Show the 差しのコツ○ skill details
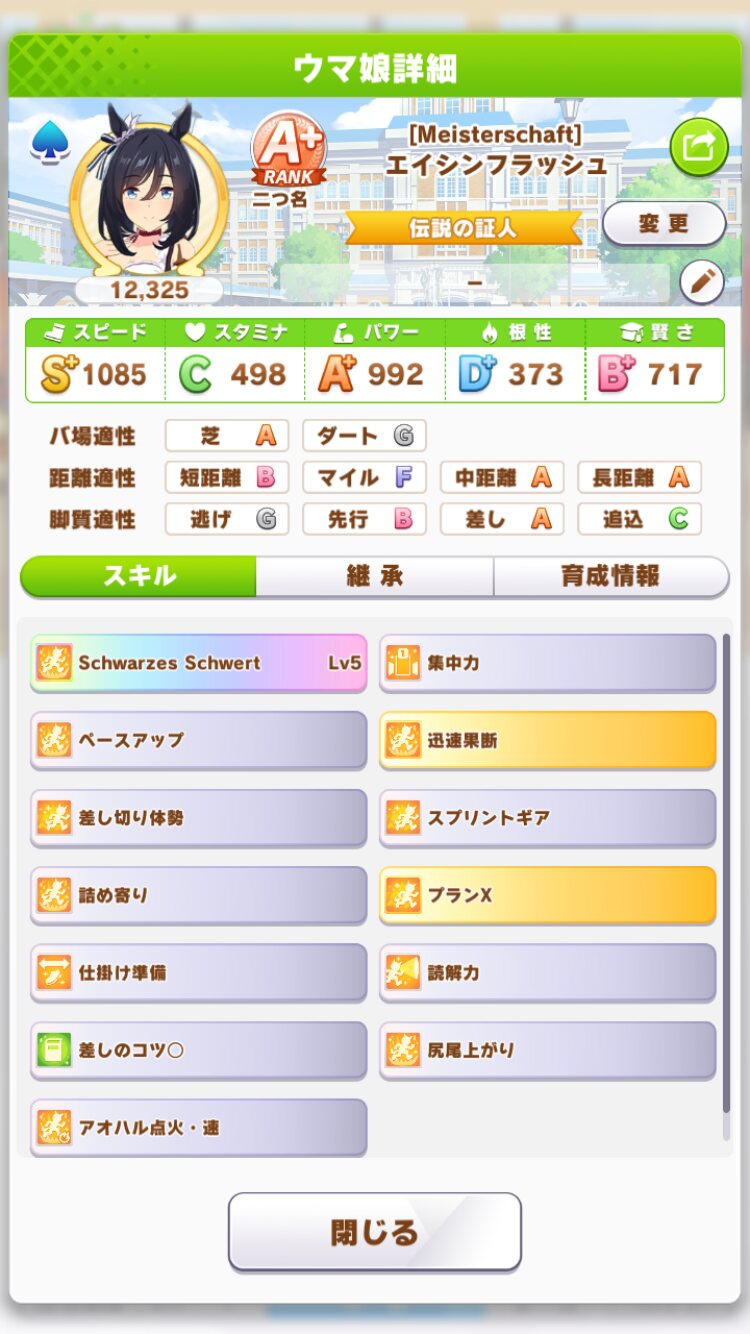This screenshot has height=1334, width=750. [198, 1050]
